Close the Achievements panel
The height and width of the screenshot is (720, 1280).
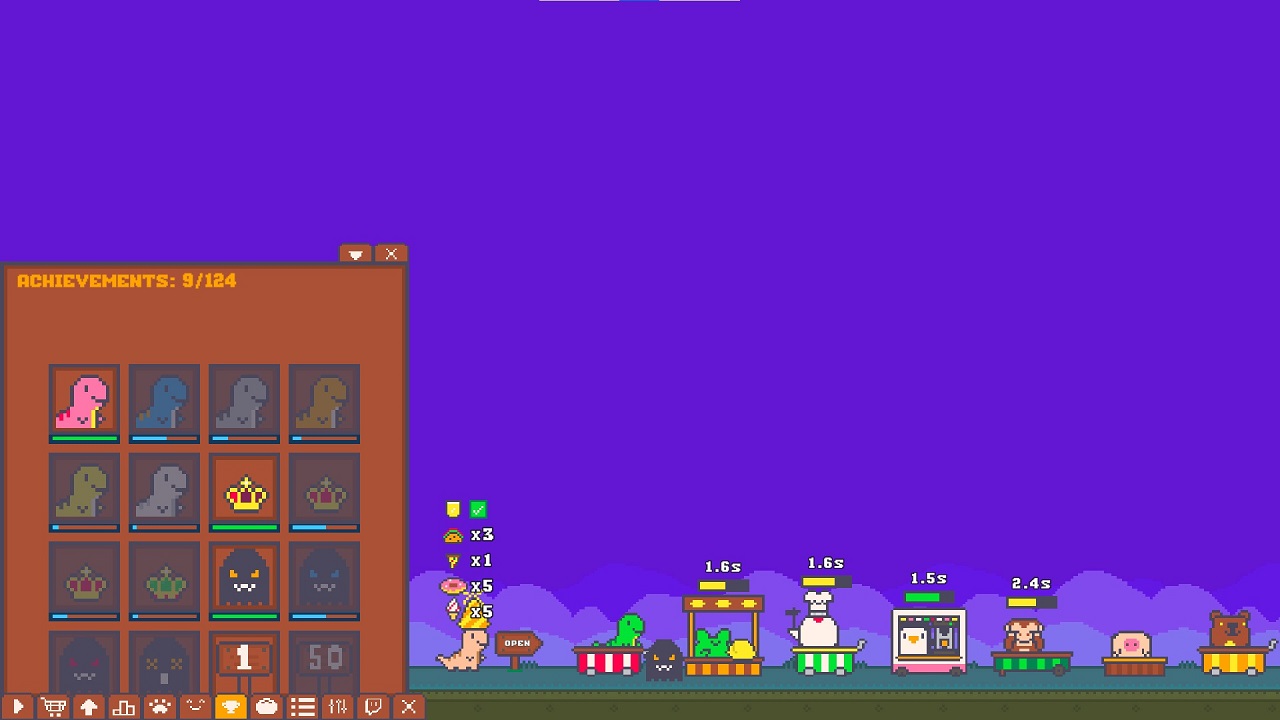391,254
